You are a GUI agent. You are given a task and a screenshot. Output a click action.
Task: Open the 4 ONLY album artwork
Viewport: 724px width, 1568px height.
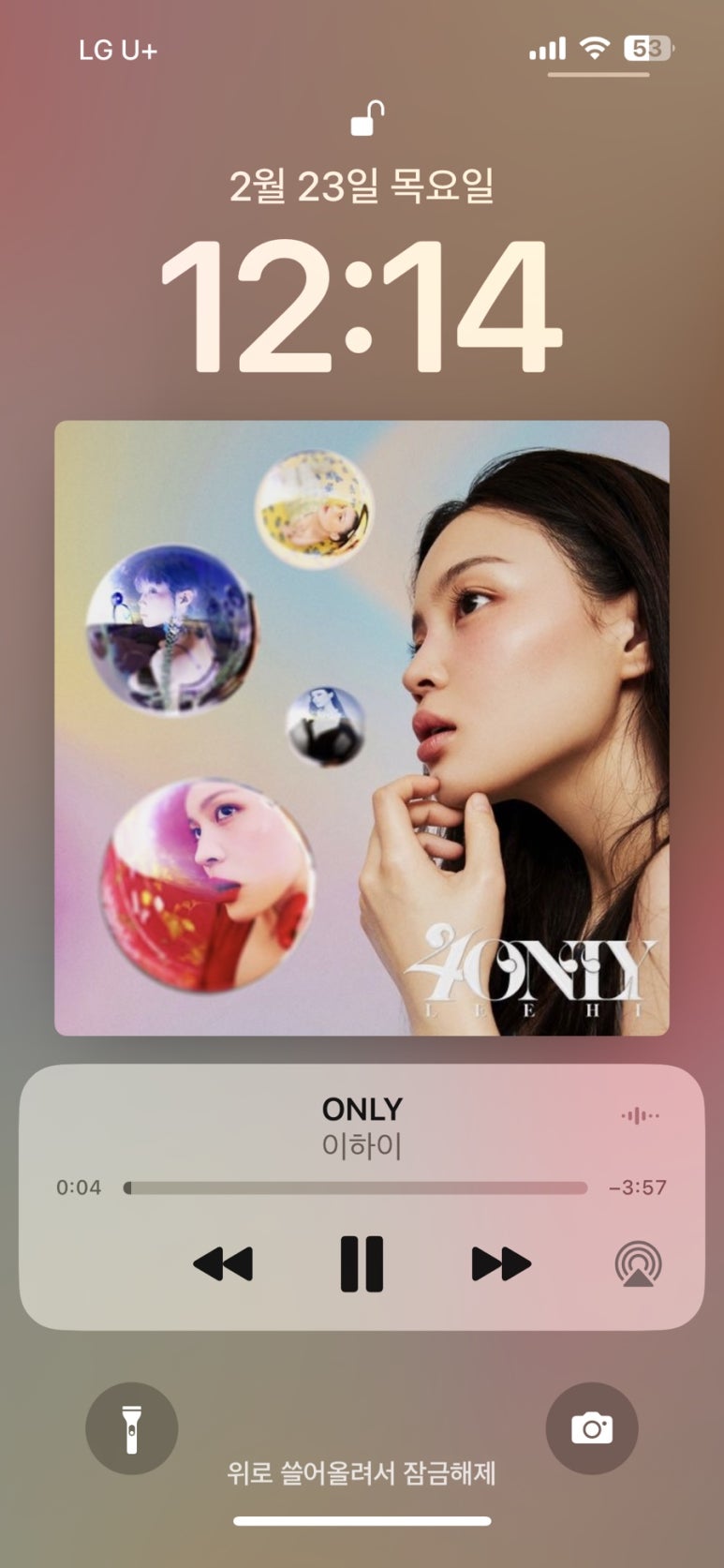pyautogui.click(x=362, y=728)
